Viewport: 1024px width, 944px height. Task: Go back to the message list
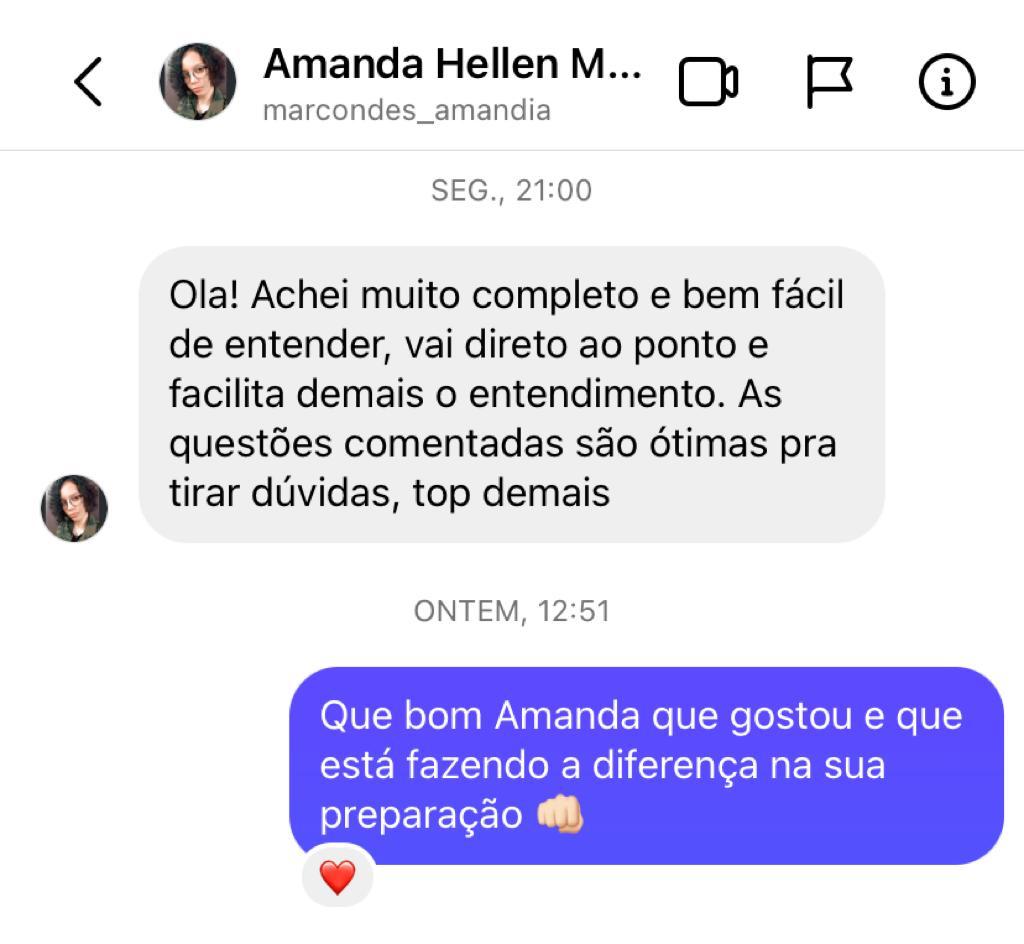coord(88,82)
